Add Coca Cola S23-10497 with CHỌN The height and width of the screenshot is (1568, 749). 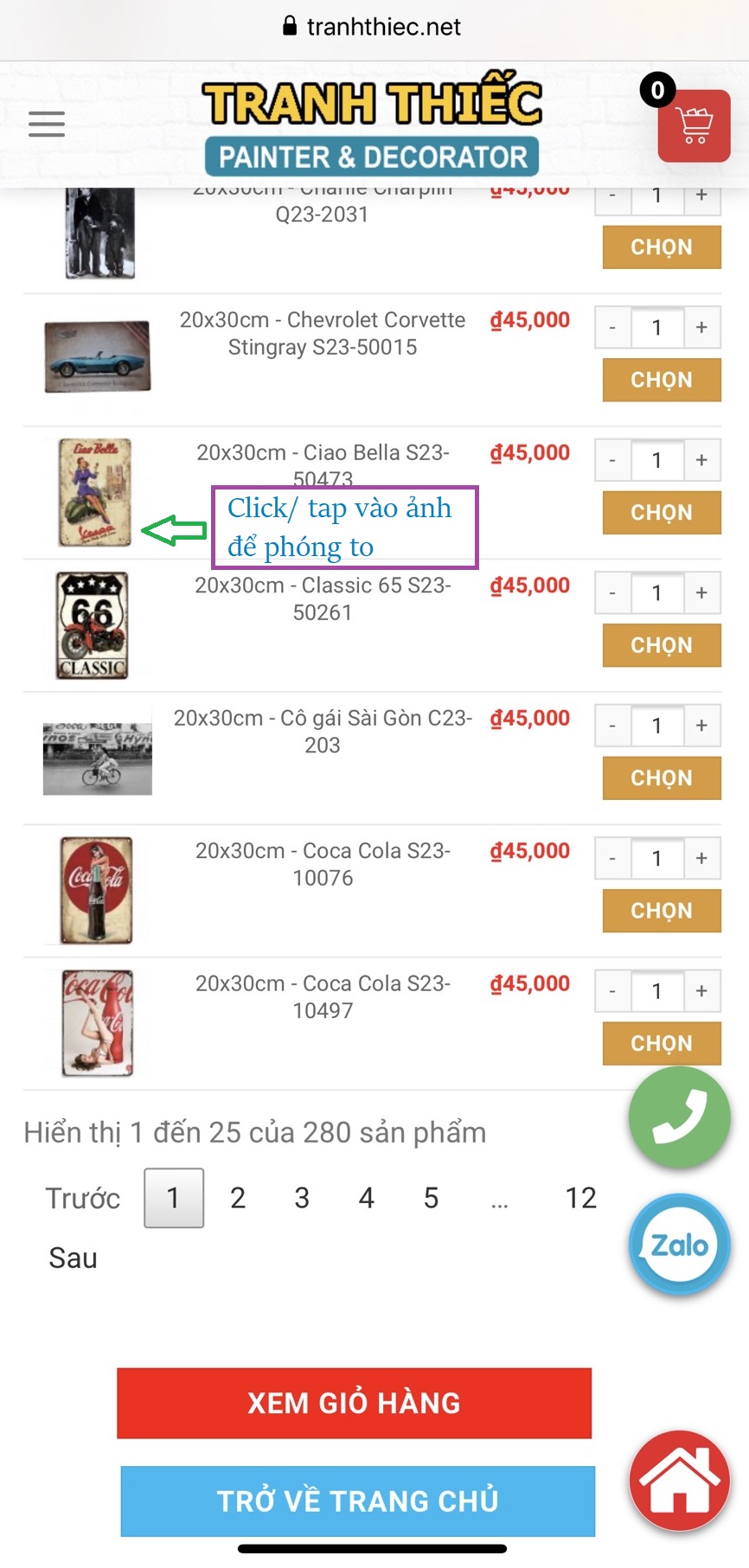(662, 1044)
